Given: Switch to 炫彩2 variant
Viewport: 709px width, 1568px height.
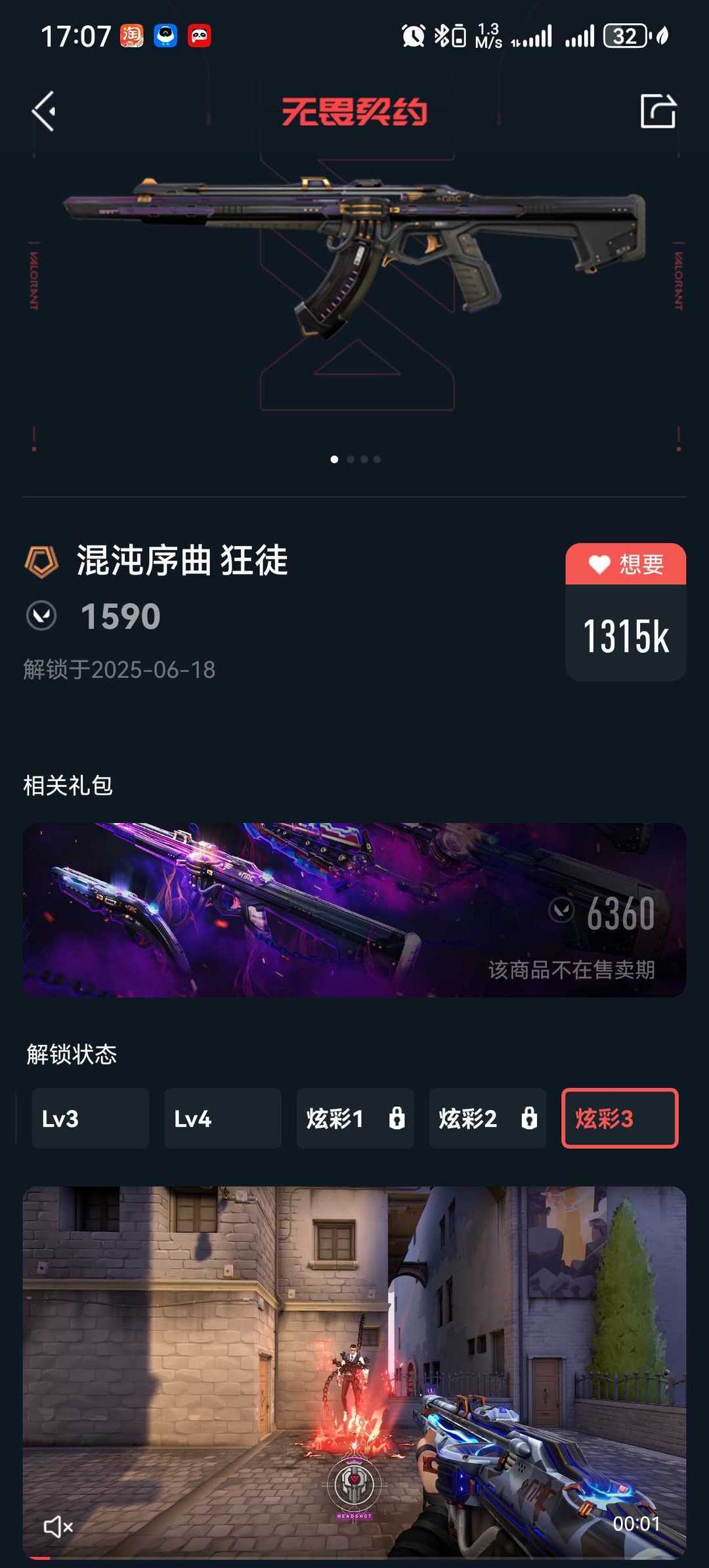Looking at the screenshot, I should click(x=488, y=1118).
